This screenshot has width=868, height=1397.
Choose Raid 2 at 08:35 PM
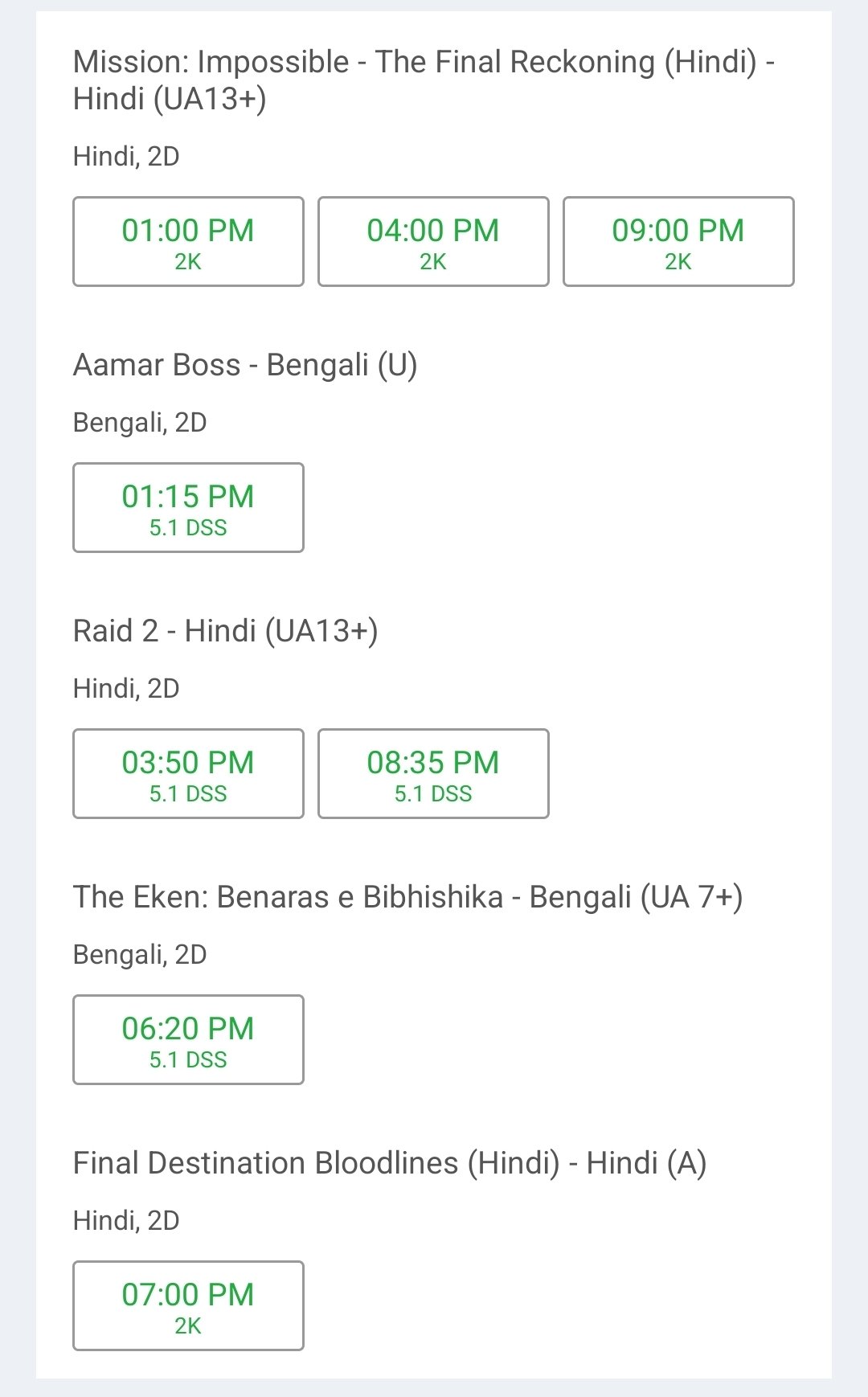433,773
